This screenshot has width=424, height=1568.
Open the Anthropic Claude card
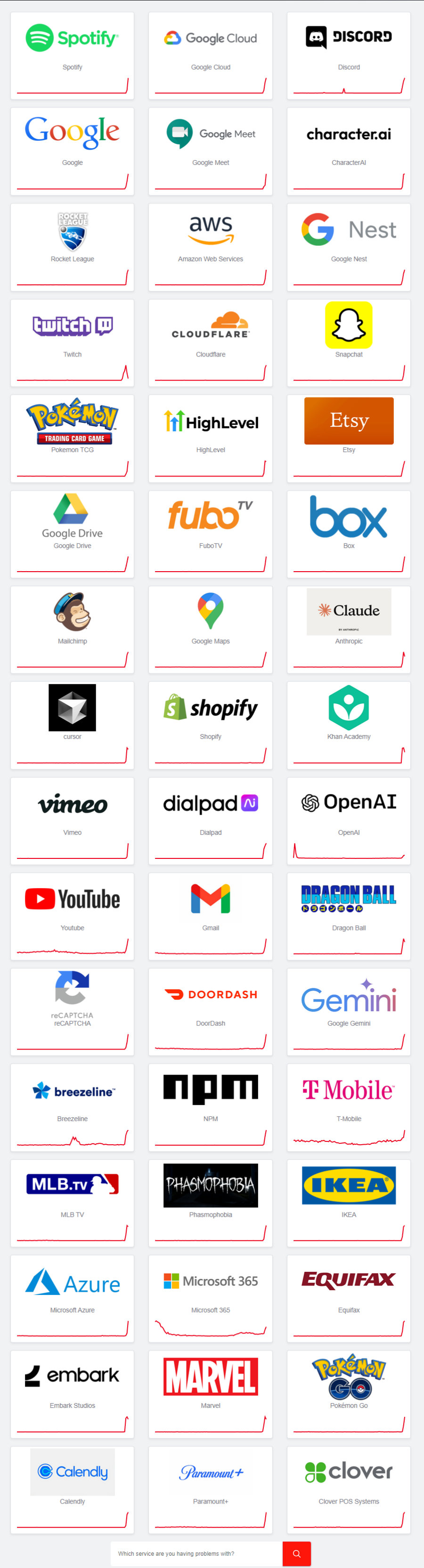point(349,628)
